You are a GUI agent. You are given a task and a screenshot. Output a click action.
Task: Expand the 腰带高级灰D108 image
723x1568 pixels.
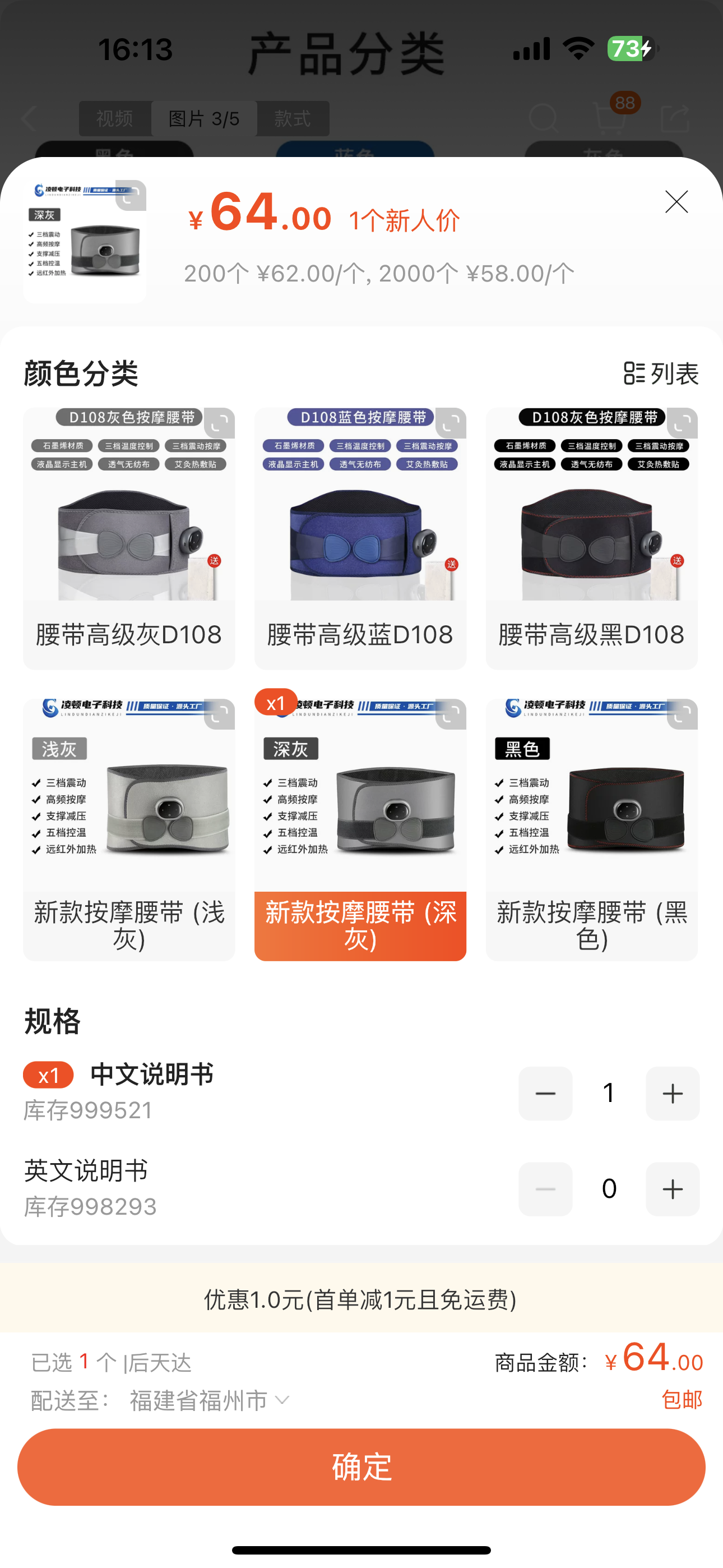(x=220, y=423)
